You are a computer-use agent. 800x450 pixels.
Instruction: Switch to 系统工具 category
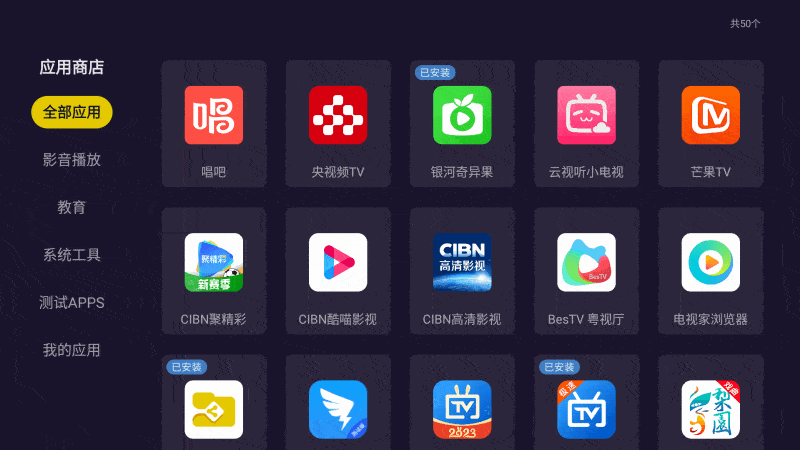coord(72,255)
